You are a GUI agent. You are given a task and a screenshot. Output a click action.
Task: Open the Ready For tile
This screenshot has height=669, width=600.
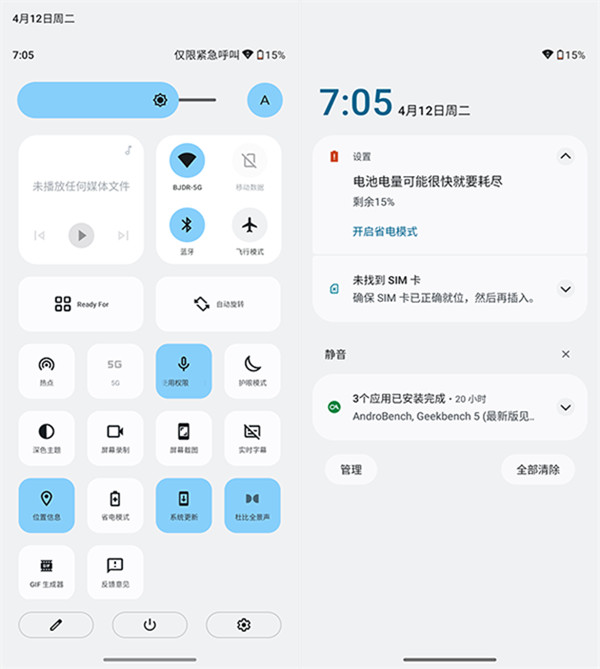81,304
